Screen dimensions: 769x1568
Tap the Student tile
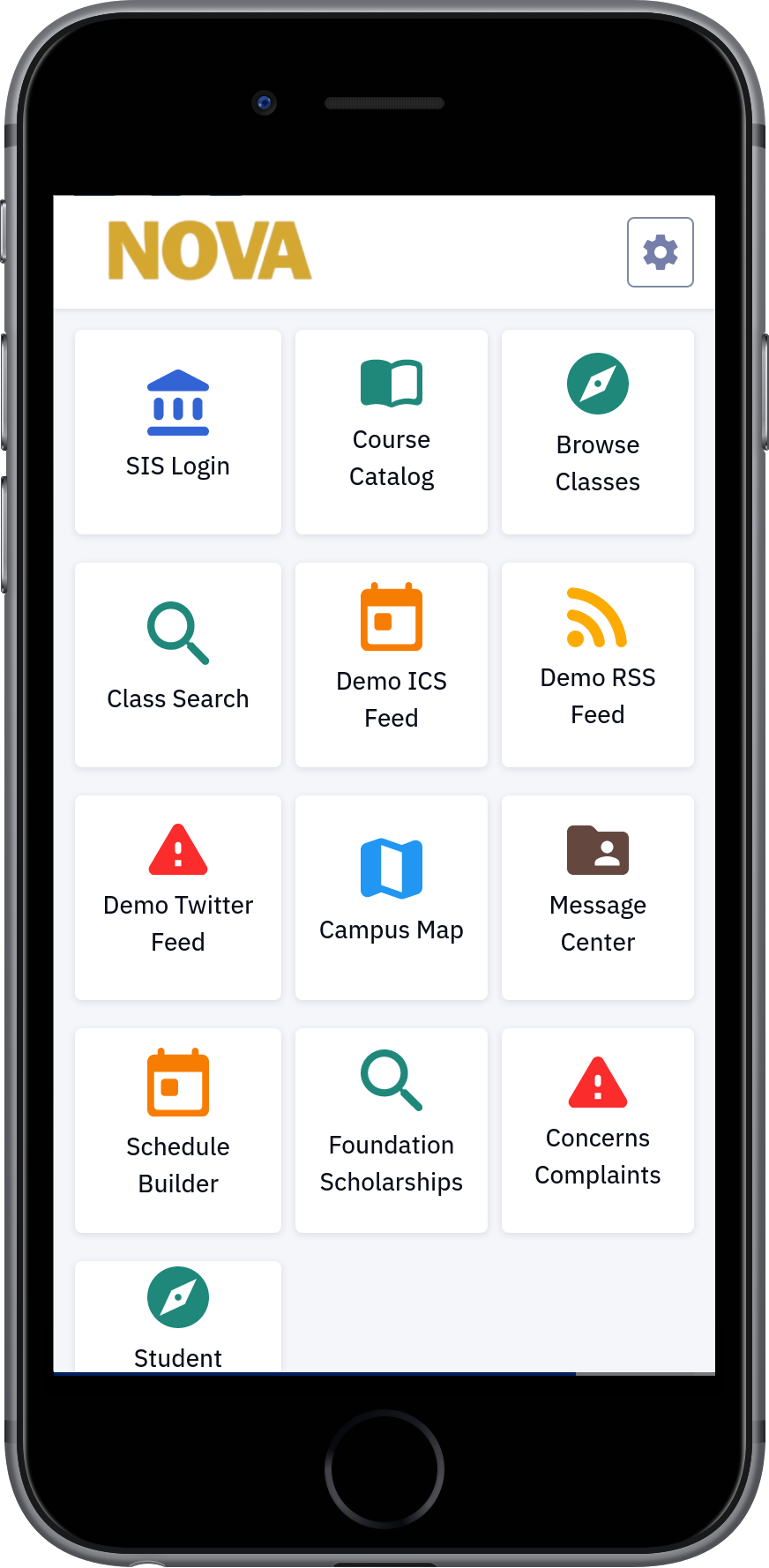[x=178, y=1317]
